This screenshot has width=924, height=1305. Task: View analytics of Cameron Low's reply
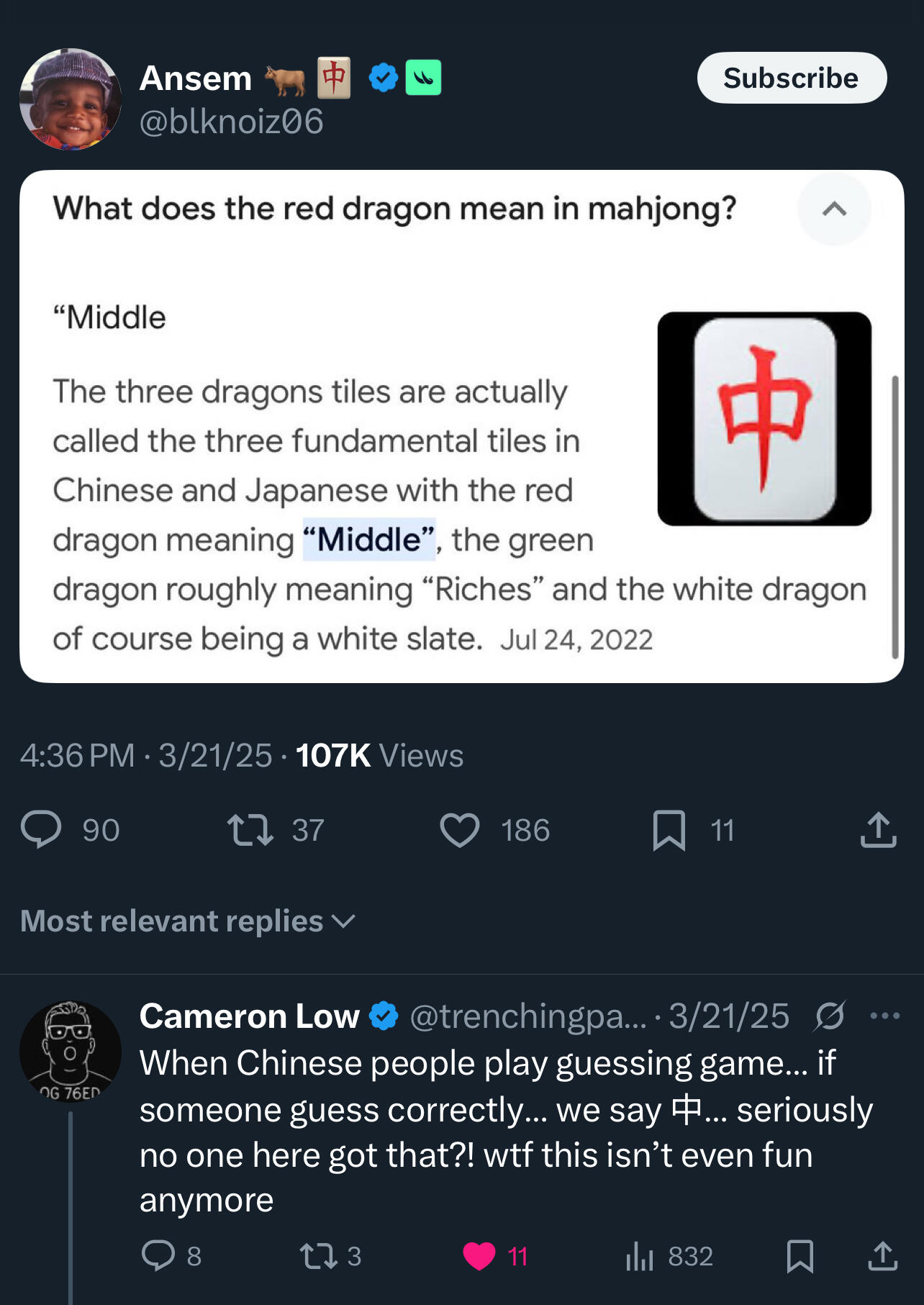coord(640,1256)
